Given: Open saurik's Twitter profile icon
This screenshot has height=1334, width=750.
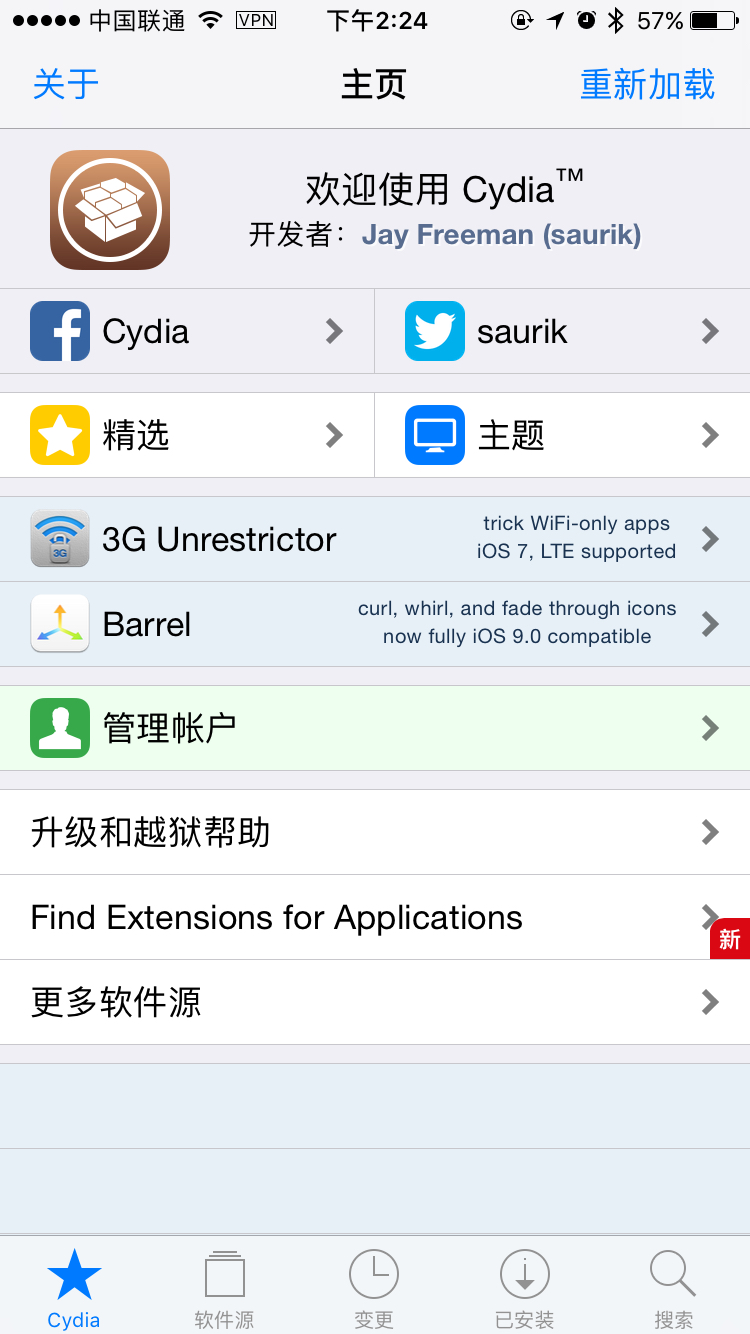Looking at the screenshot, I should click(x=435, y=330).
